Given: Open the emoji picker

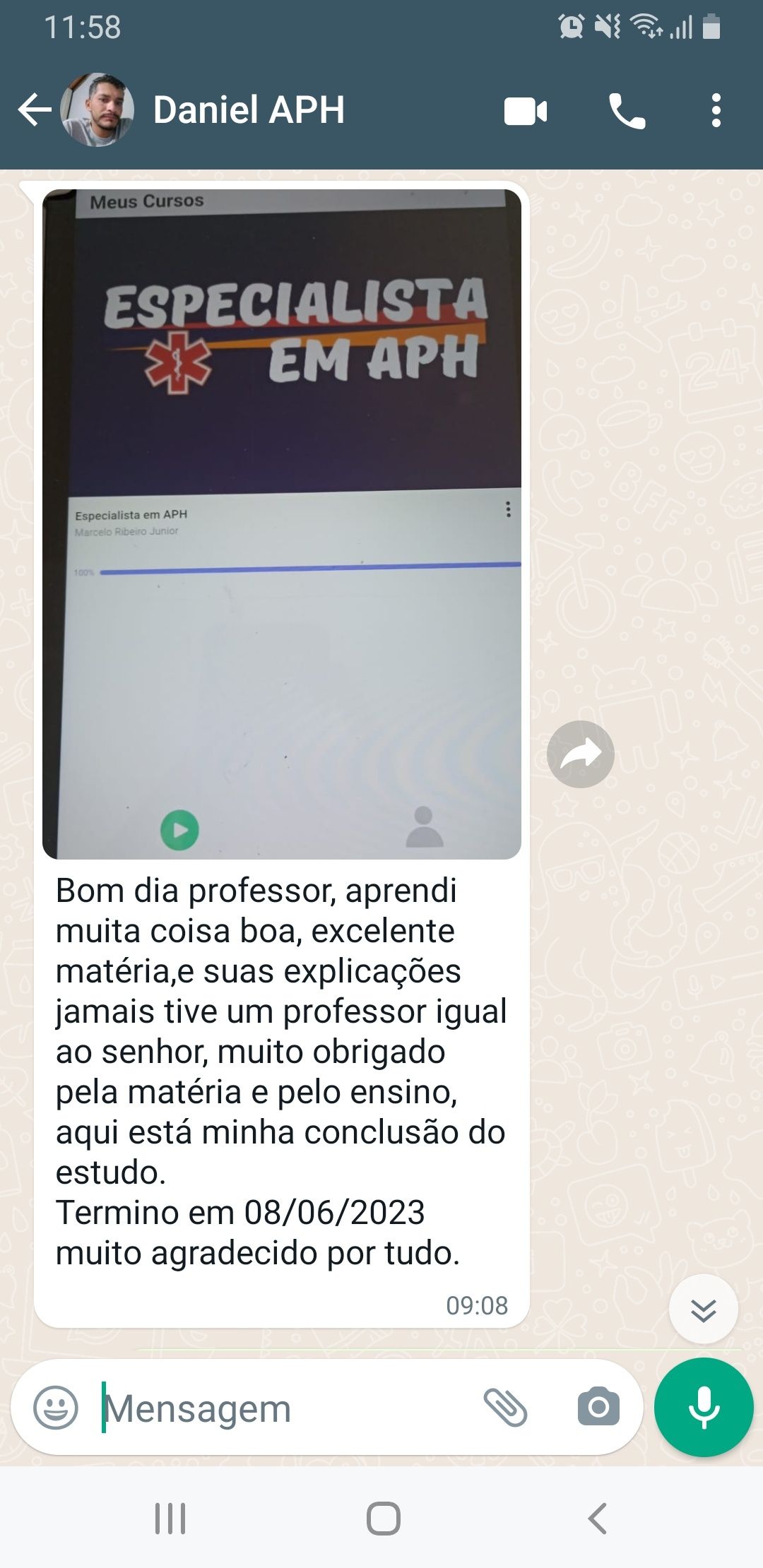Looking at the screenshot, I should (x=56, y=1407).
